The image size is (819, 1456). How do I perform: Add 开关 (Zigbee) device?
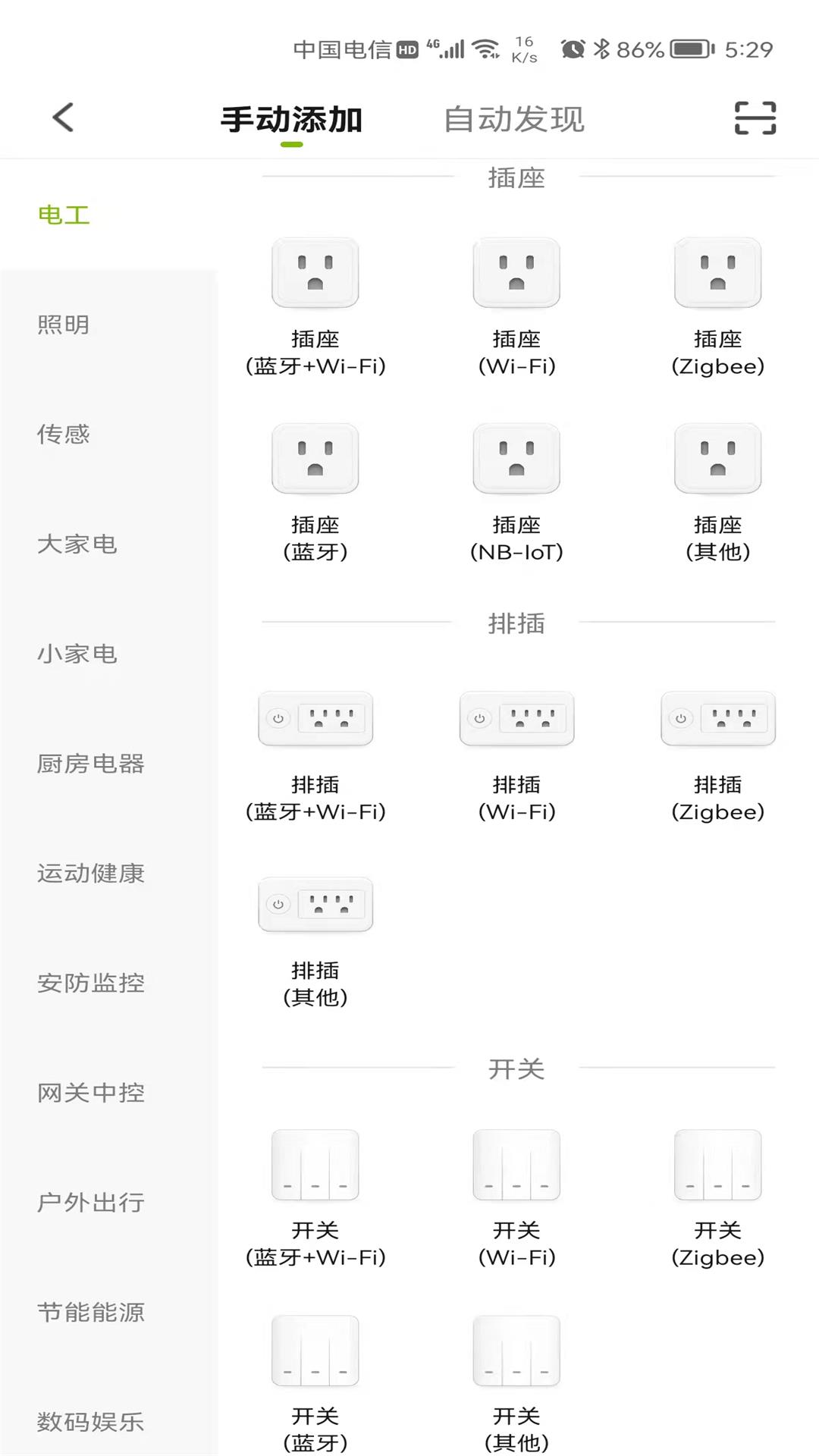pos(718,1199)
